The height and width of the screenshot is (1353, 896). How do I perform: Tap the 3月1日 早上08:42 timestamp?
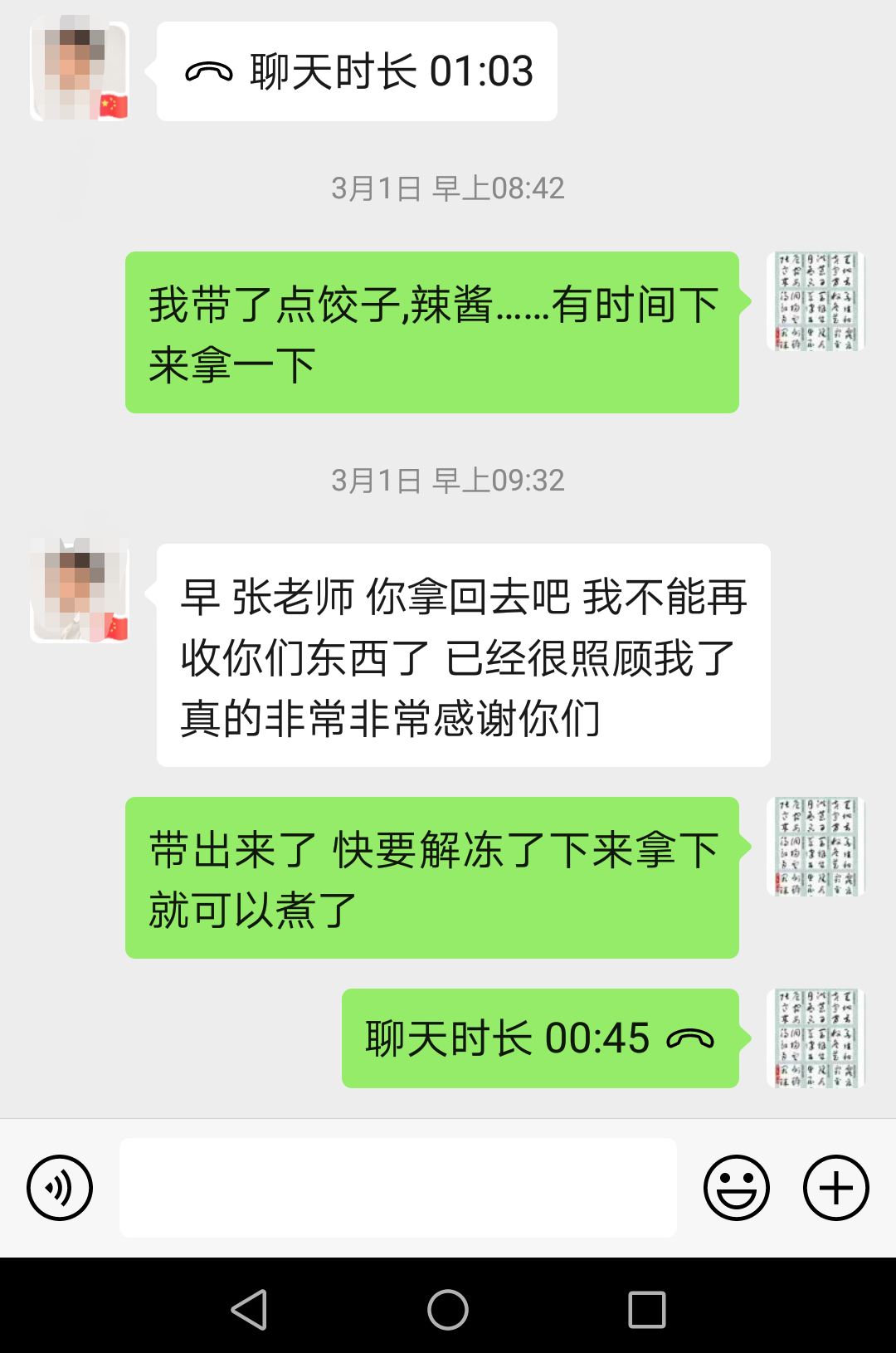click(x=448, y=188)
